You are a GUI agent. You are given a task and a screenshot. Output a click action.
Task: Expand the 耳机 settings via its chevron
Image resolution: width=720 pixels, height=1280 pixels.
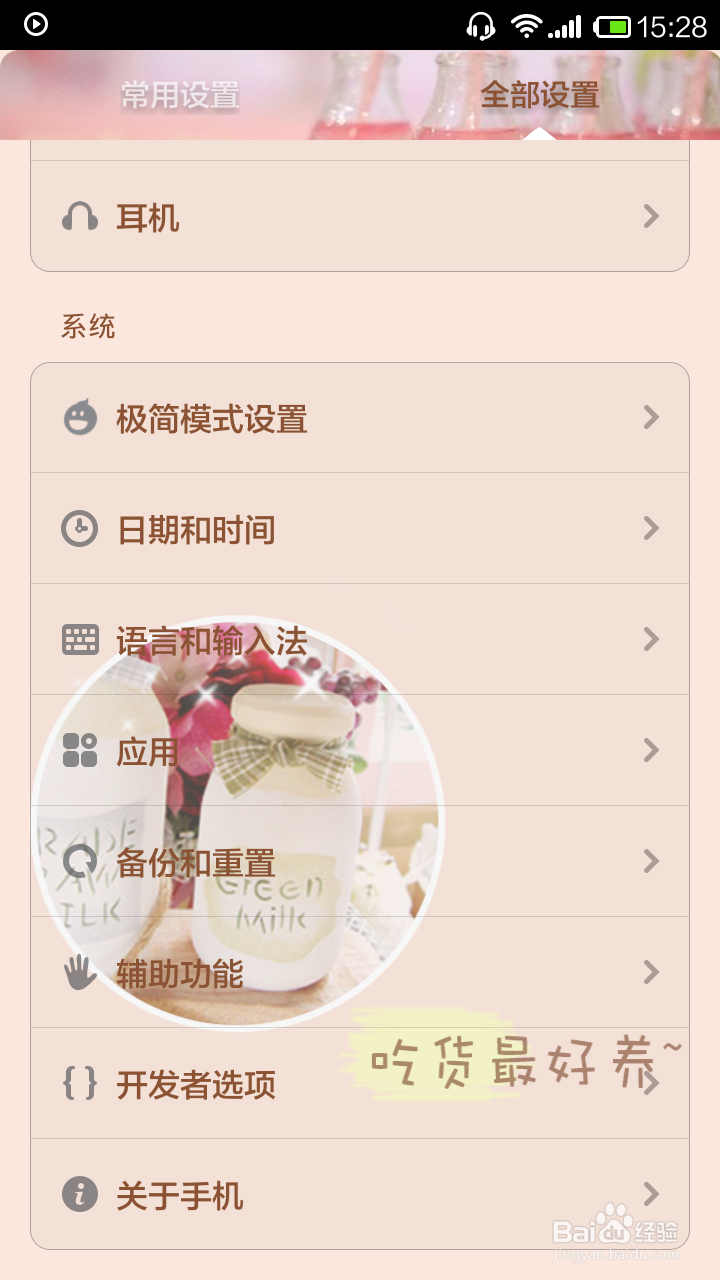(x=651, y=217)
